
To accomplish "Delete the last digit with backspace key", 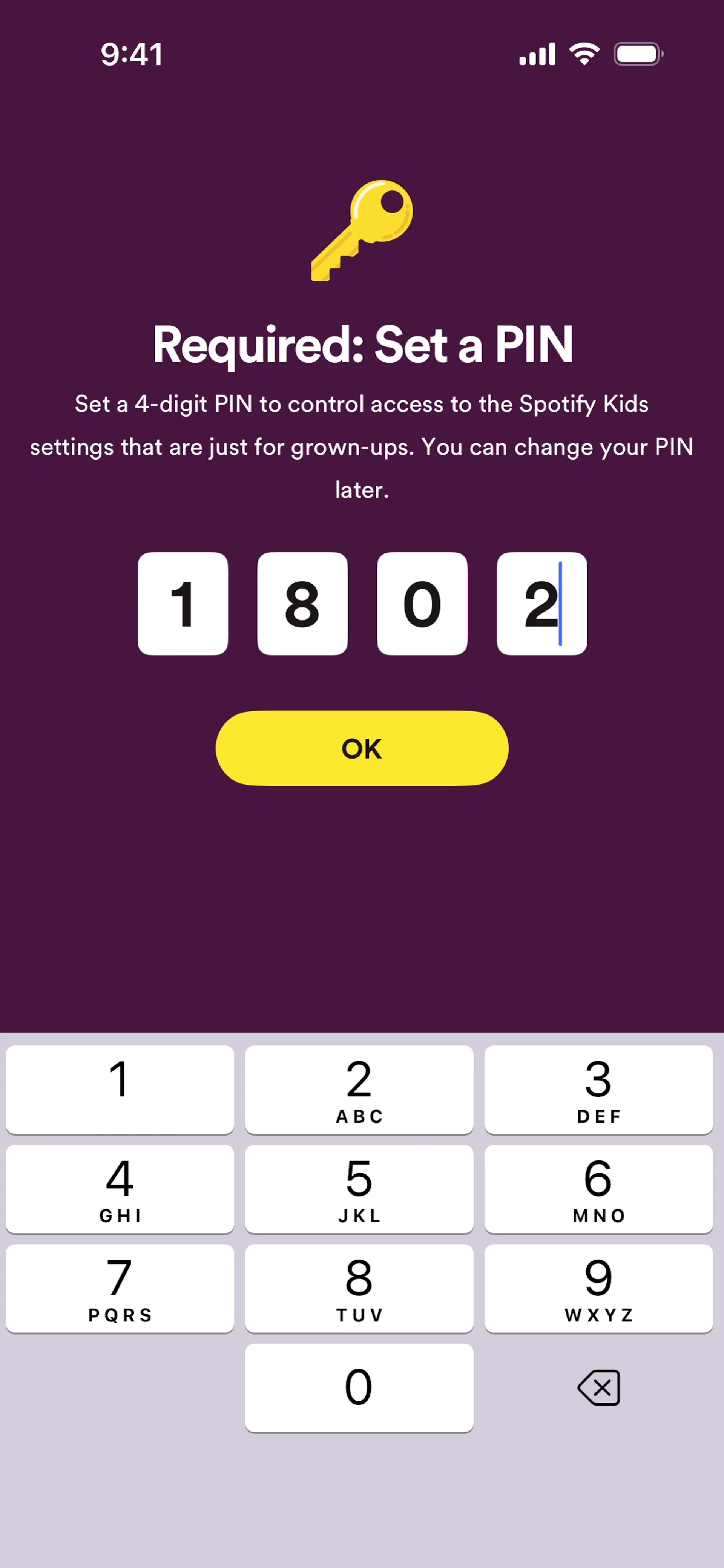I will click(x=598, y=1387).
